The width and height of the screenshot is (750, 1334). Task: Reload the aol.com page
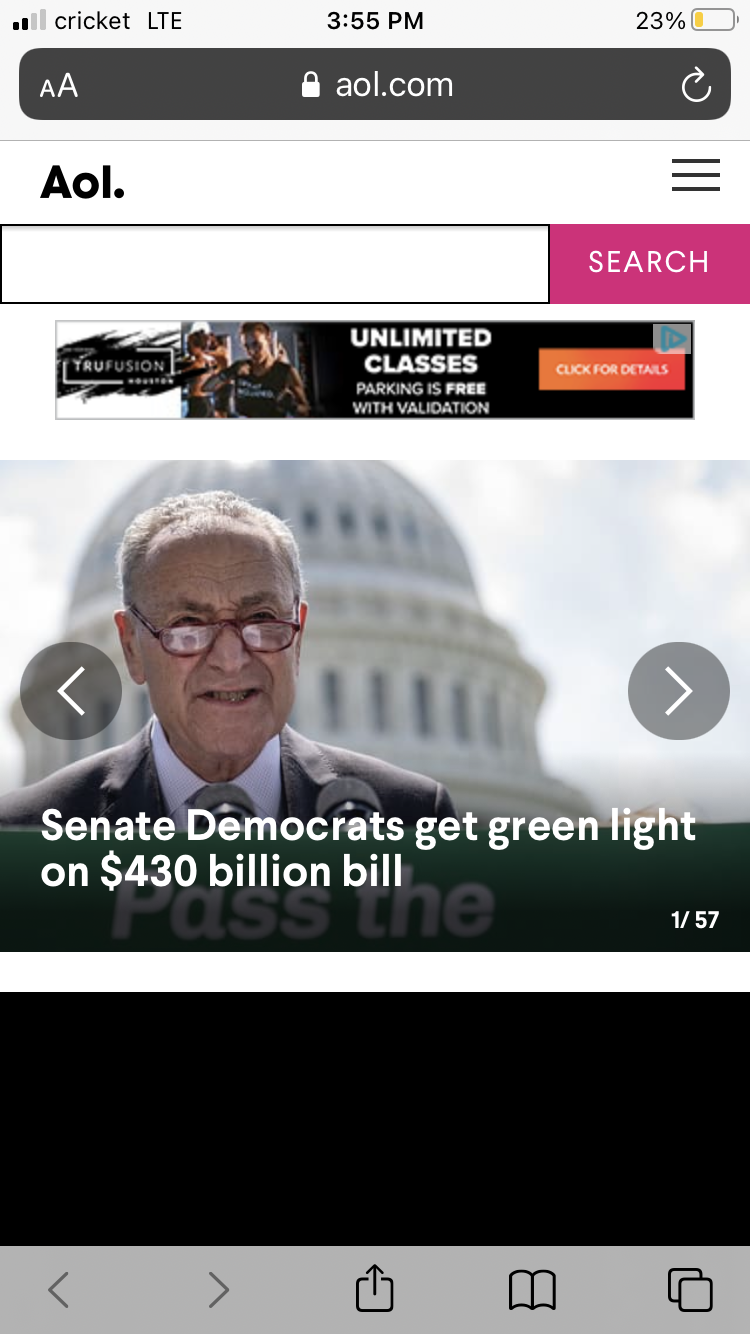(x=696, y=86)
